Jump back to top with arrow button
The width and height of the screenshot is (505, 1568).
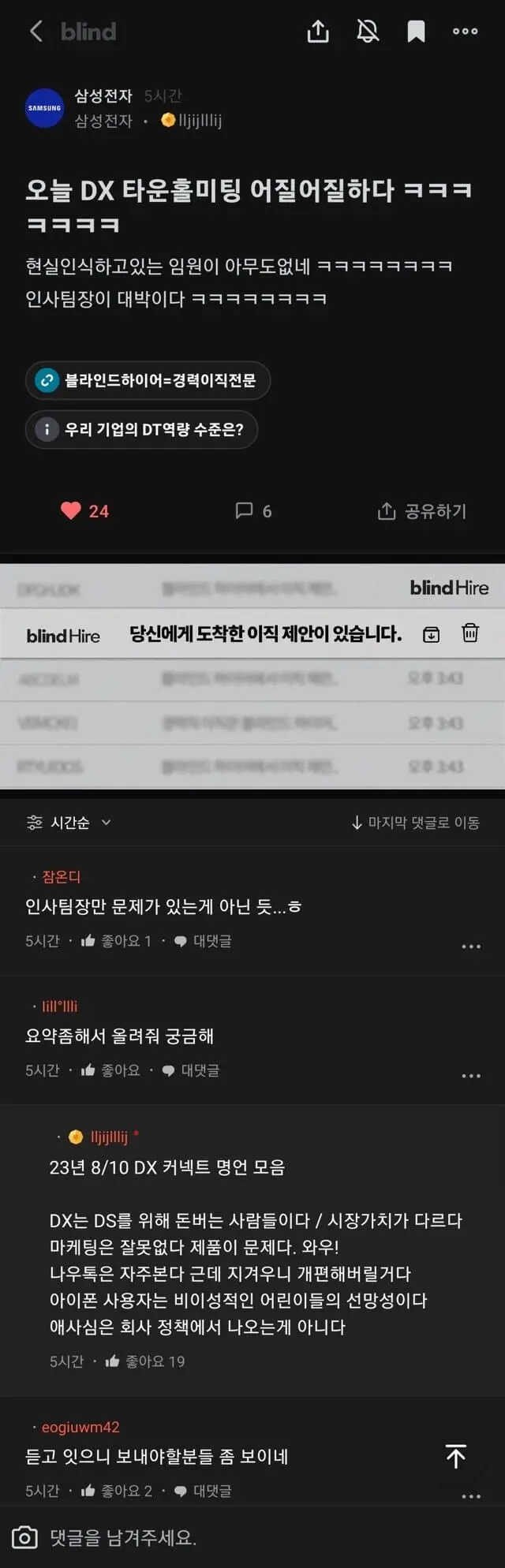(x=456, y=1456)
